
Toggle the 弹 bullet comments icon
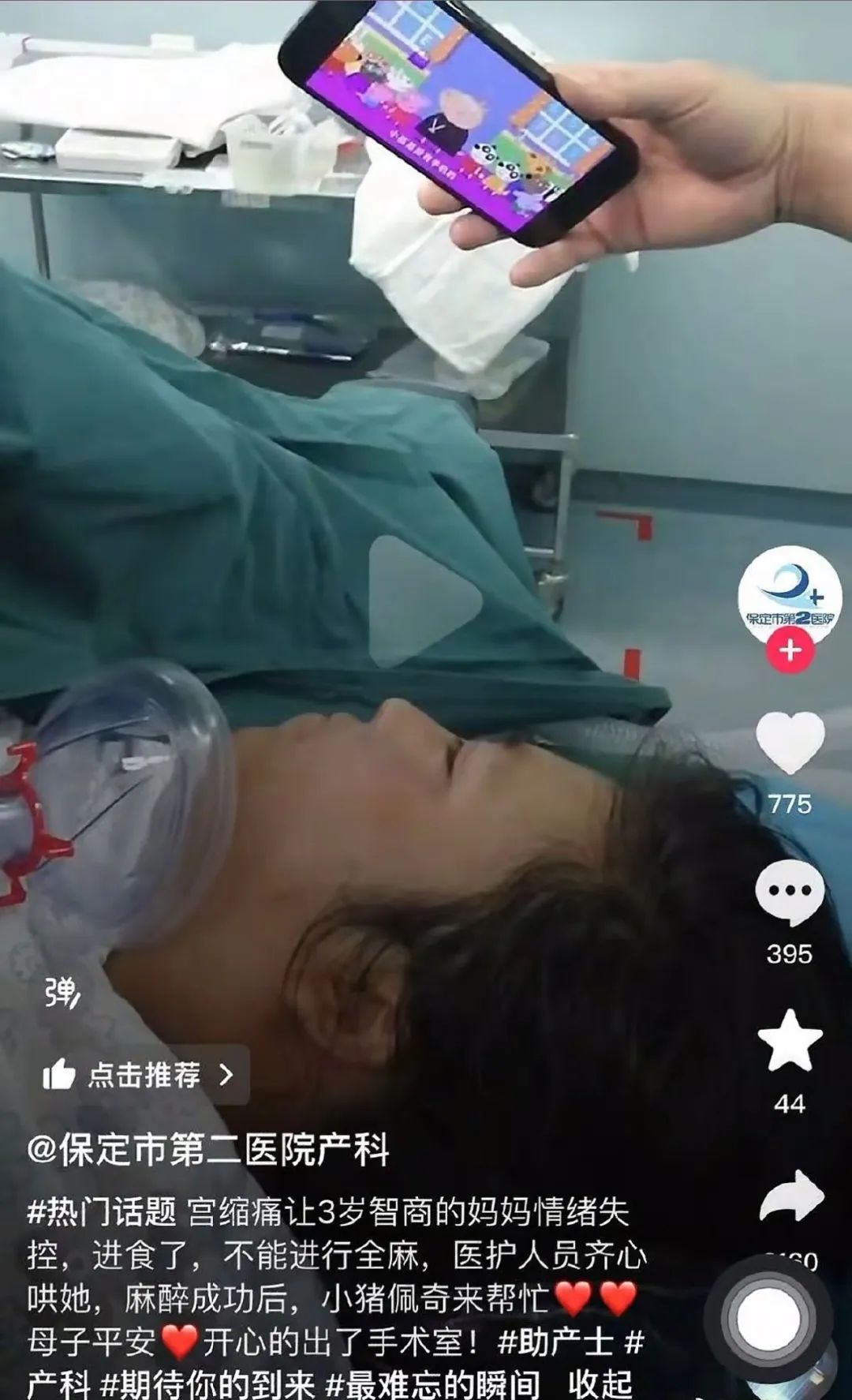click(62, 992)
